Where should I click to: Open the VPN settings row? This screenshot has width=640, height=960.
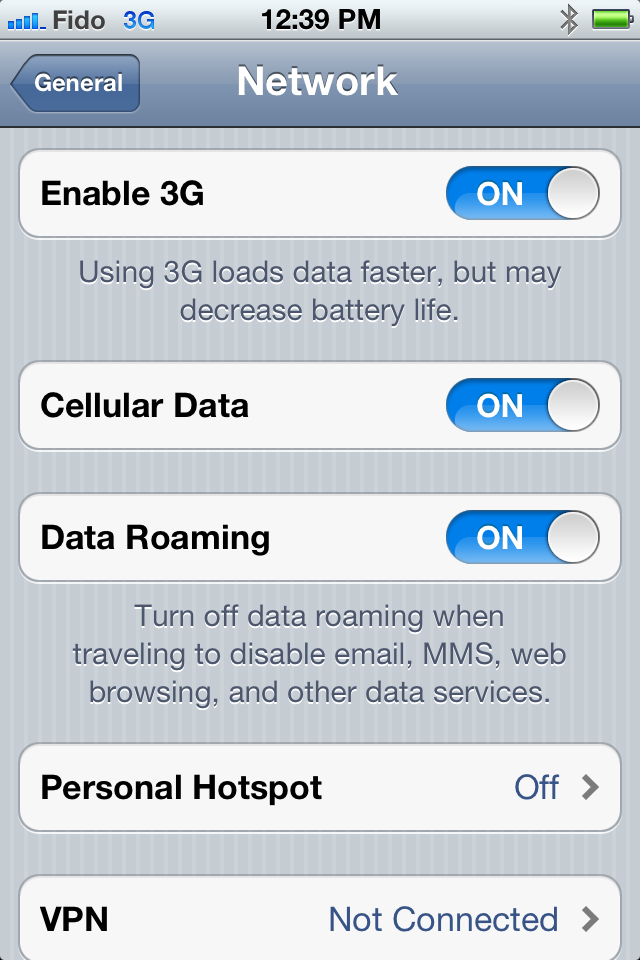(x=320, y=918)
